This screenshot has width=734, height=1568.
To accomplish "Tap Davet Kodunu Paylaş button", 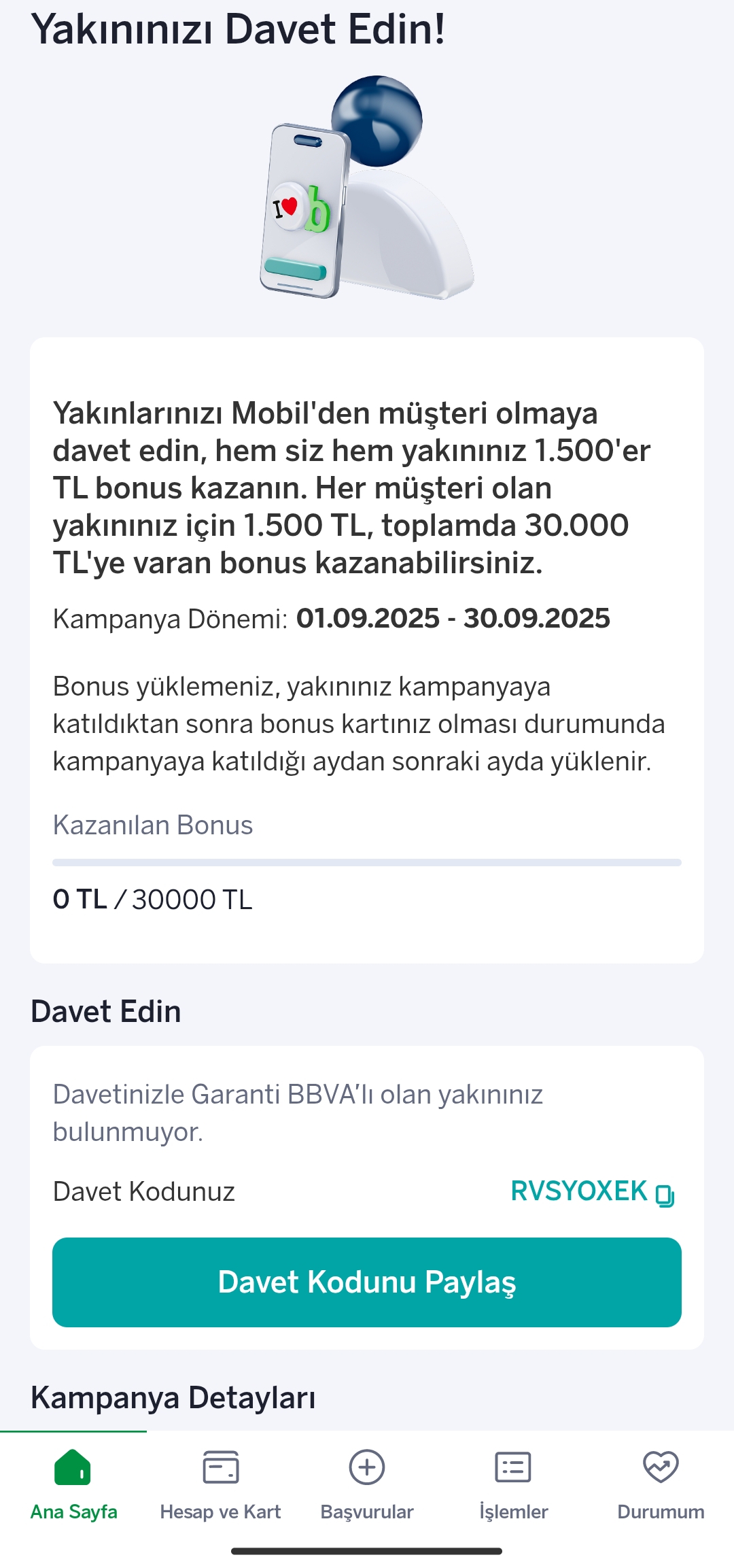I will tap(367, 1282).
